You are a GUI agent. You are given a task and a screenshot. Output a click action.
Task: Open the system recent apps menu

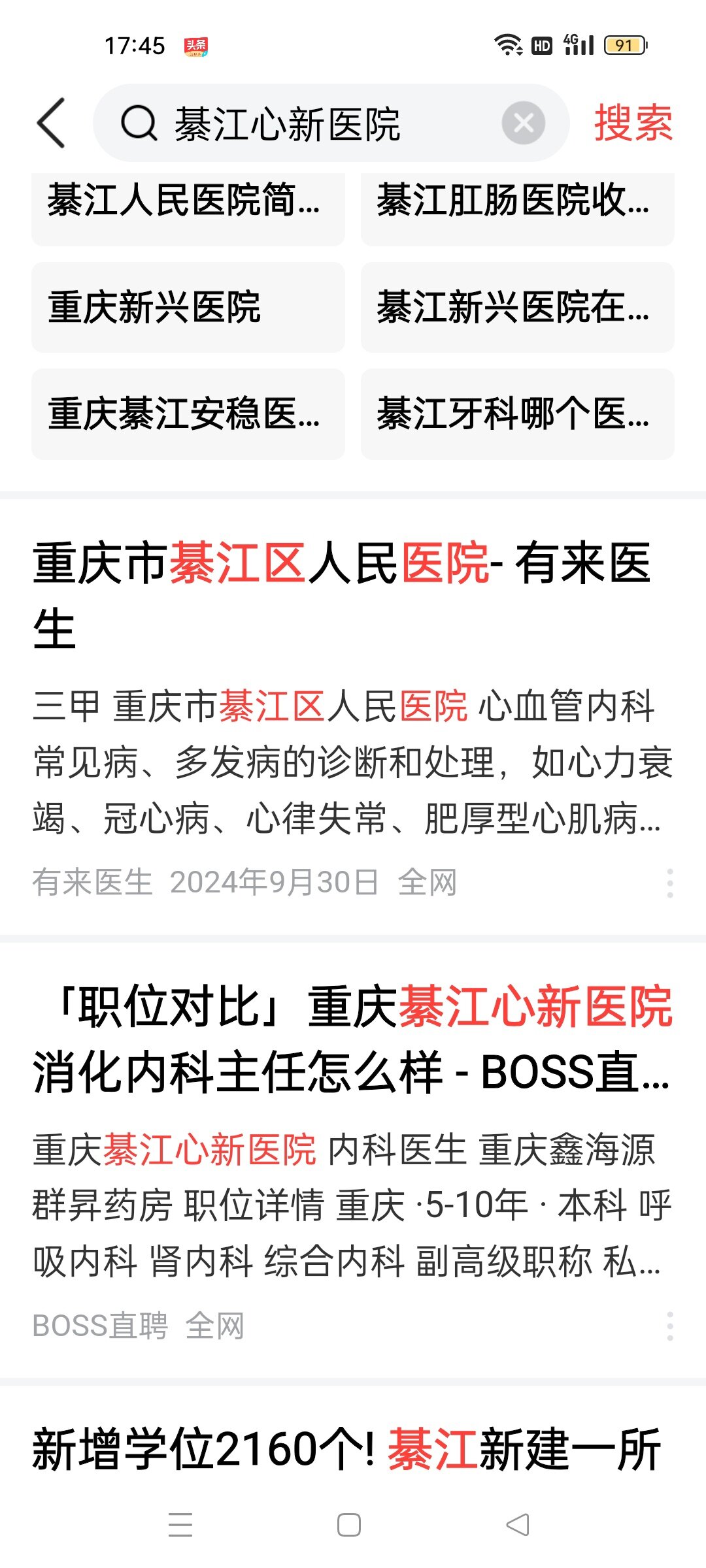tap(180, 1525)
